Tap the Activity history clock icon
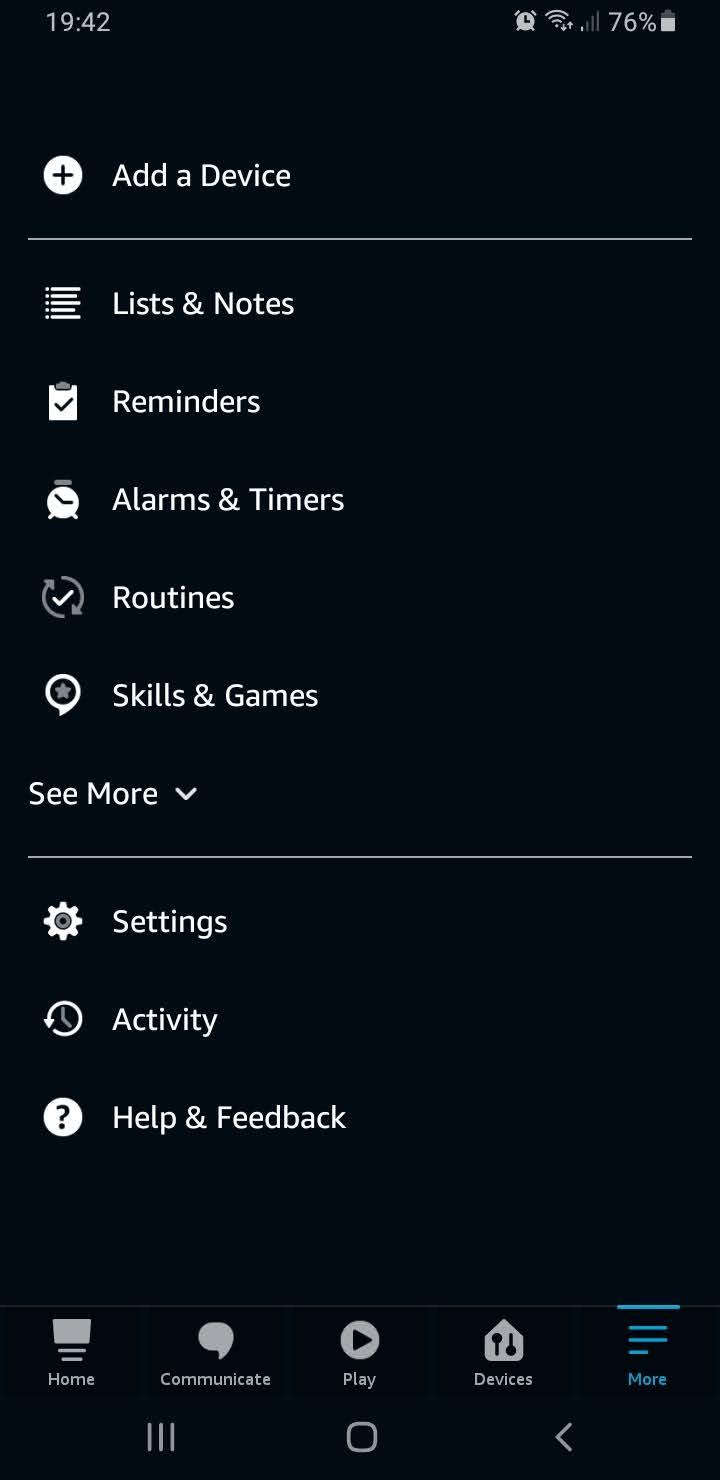 pos(62,1019)
